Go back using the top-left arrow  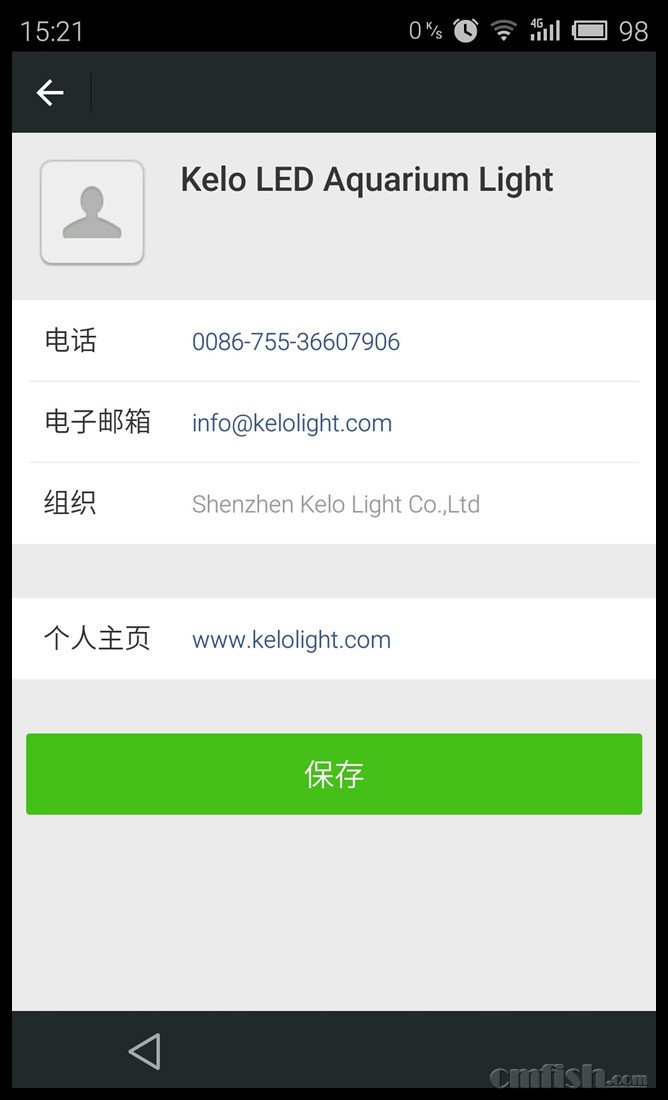50,93
